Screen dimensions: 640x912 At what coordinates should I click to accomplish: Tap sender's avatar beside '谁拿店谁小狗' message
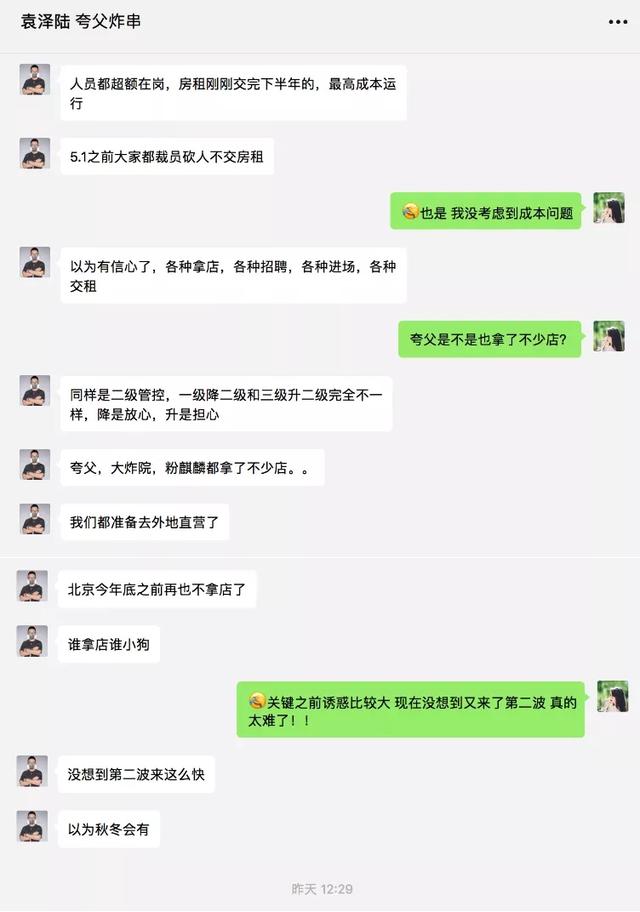pyautogui.click(x=32, y=641)
